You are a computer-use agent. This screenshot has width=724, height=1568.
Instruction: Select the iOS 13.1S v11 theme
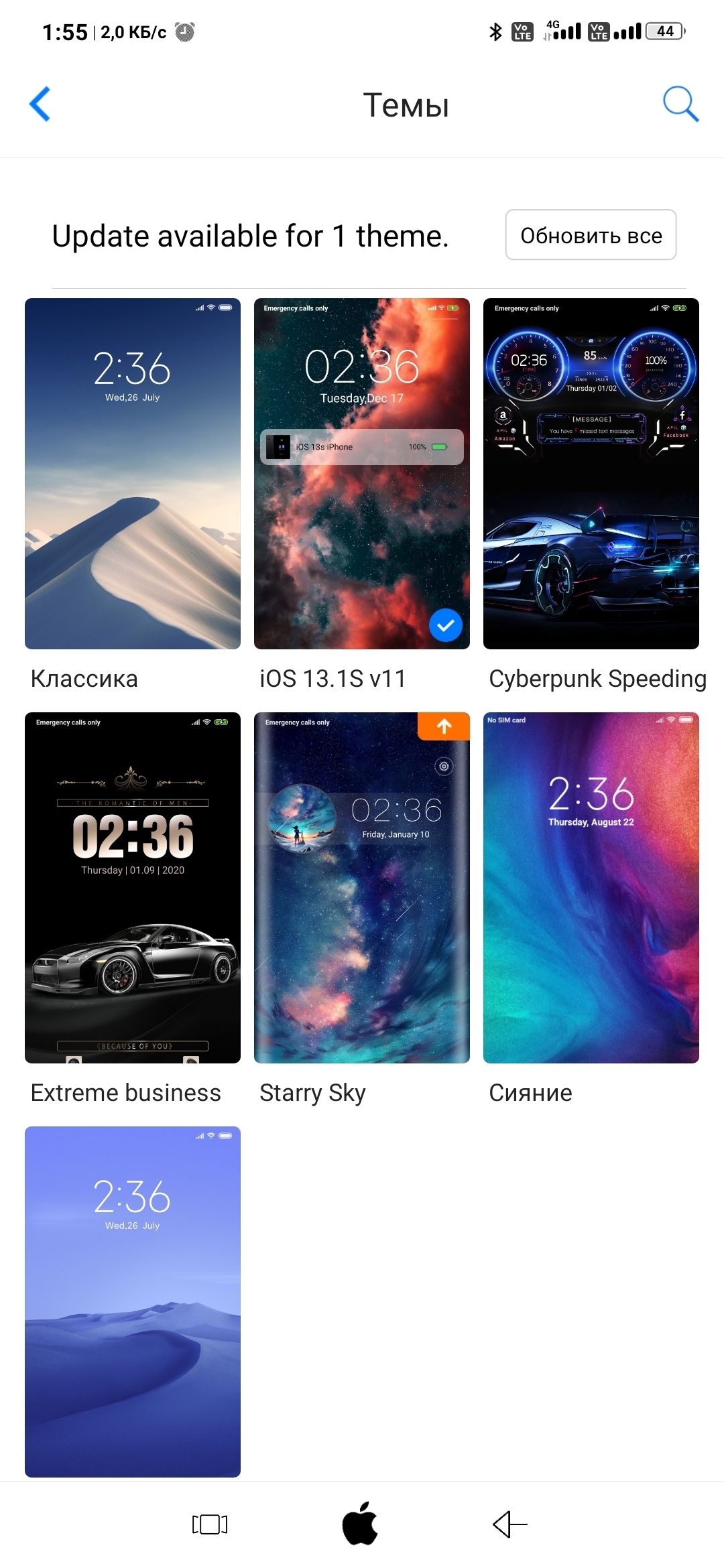click(362, 474)
